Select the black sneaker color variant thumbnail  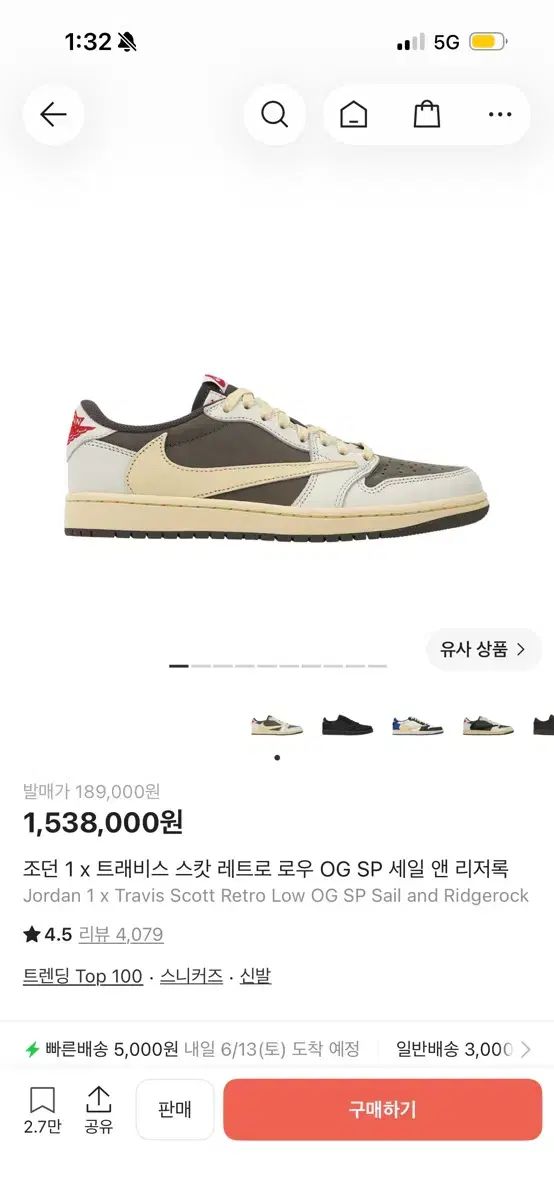[x=347, y=725]
